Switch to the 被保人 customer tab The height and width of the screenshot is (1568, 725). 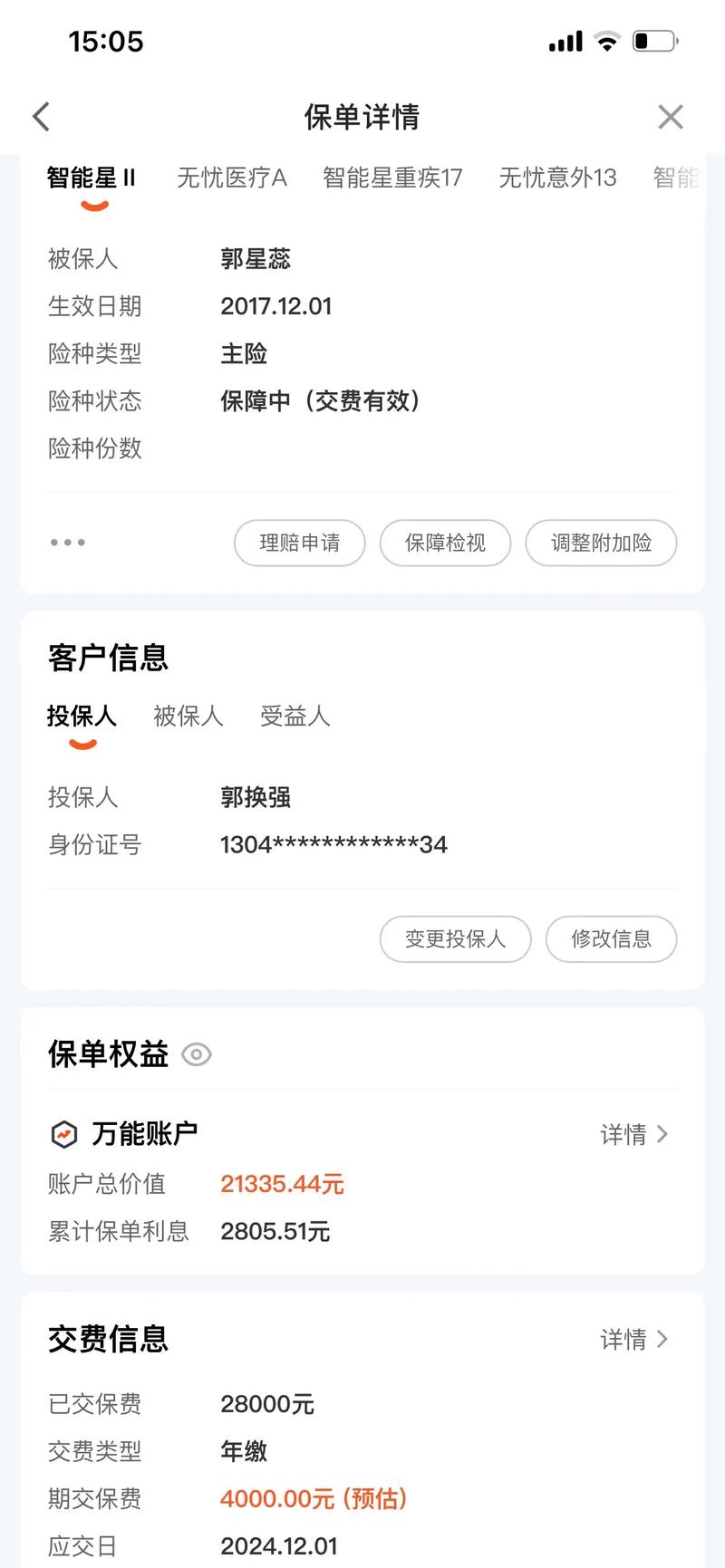tap(188, 717)
